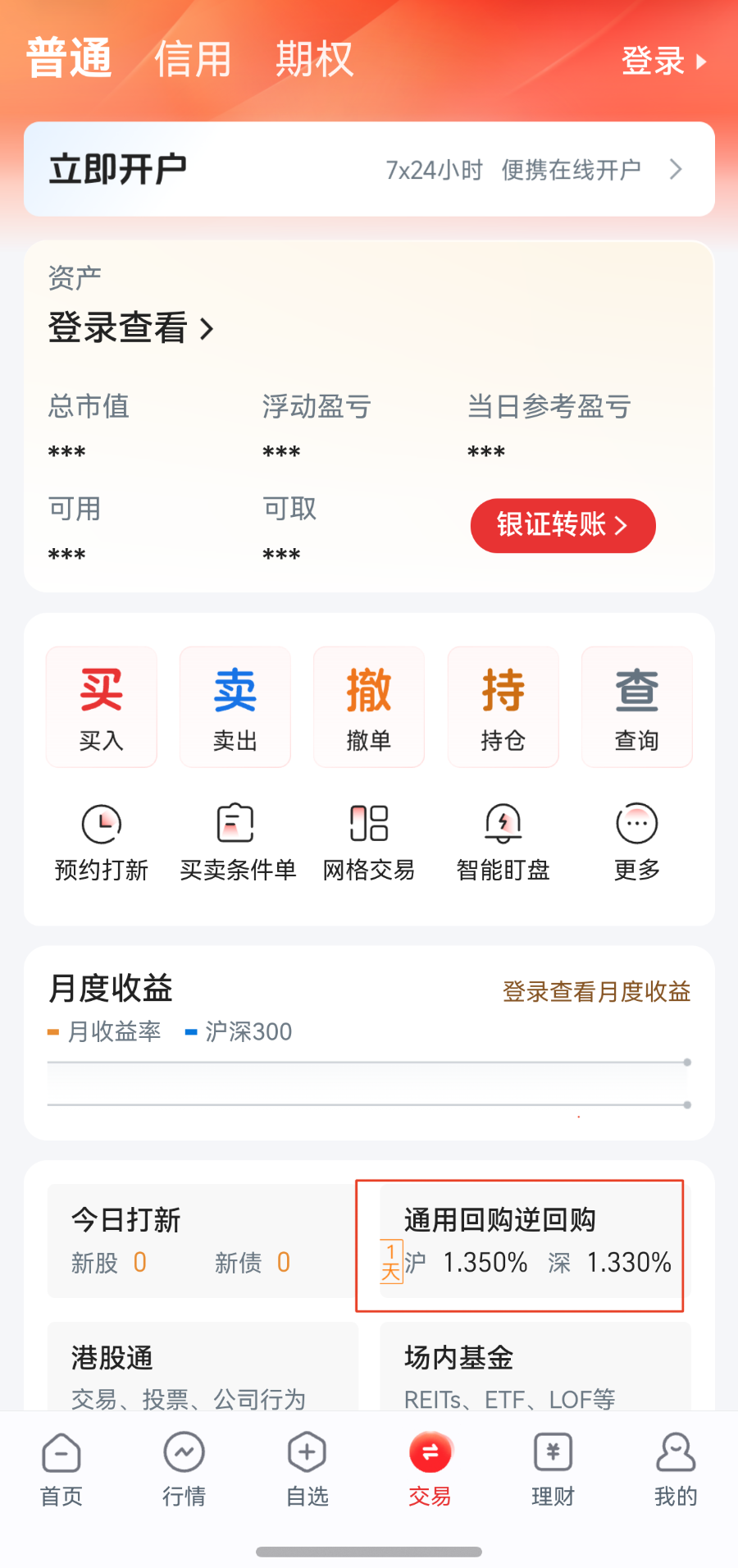Tap 登录 to sign in
The height and width of the screenshot is (1568, 738).
click(x=663, y=61)
